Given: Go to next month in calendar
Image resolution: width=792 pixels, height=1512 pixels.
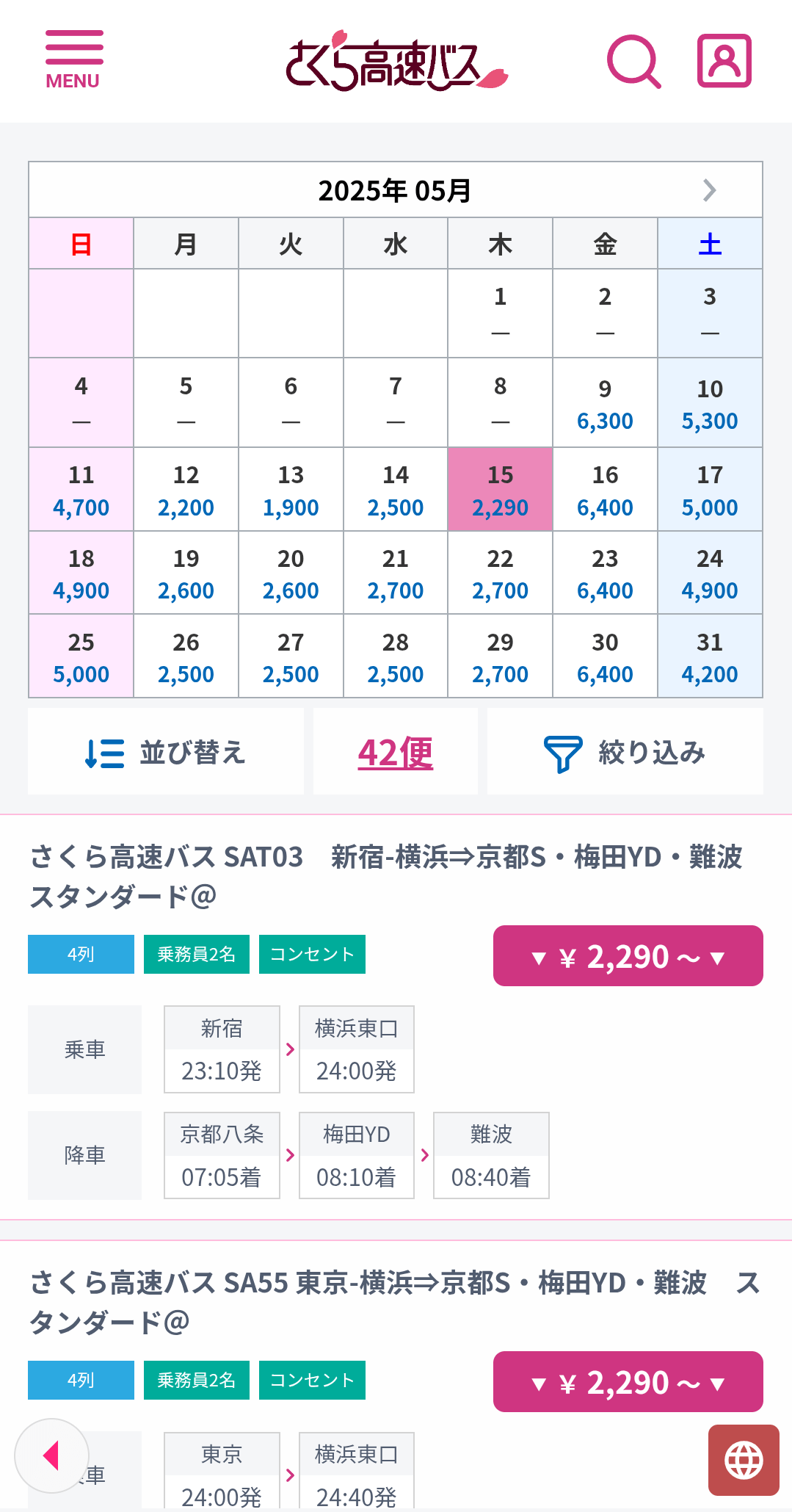Looking at the screenshot, I should [708, 190].
